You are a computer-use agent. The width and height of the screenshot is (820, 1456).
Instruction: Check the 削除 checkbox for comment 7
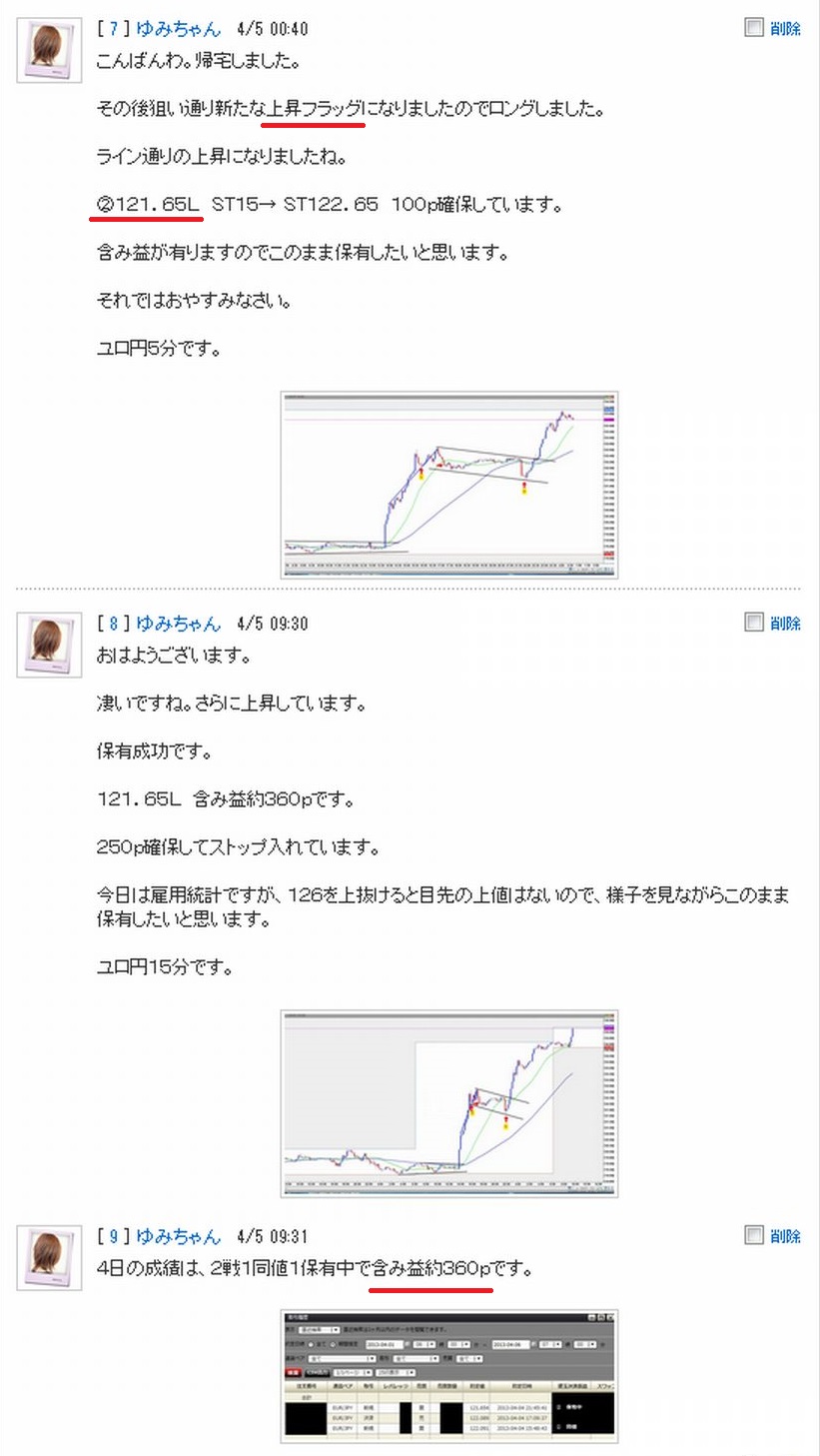(754, 27)
